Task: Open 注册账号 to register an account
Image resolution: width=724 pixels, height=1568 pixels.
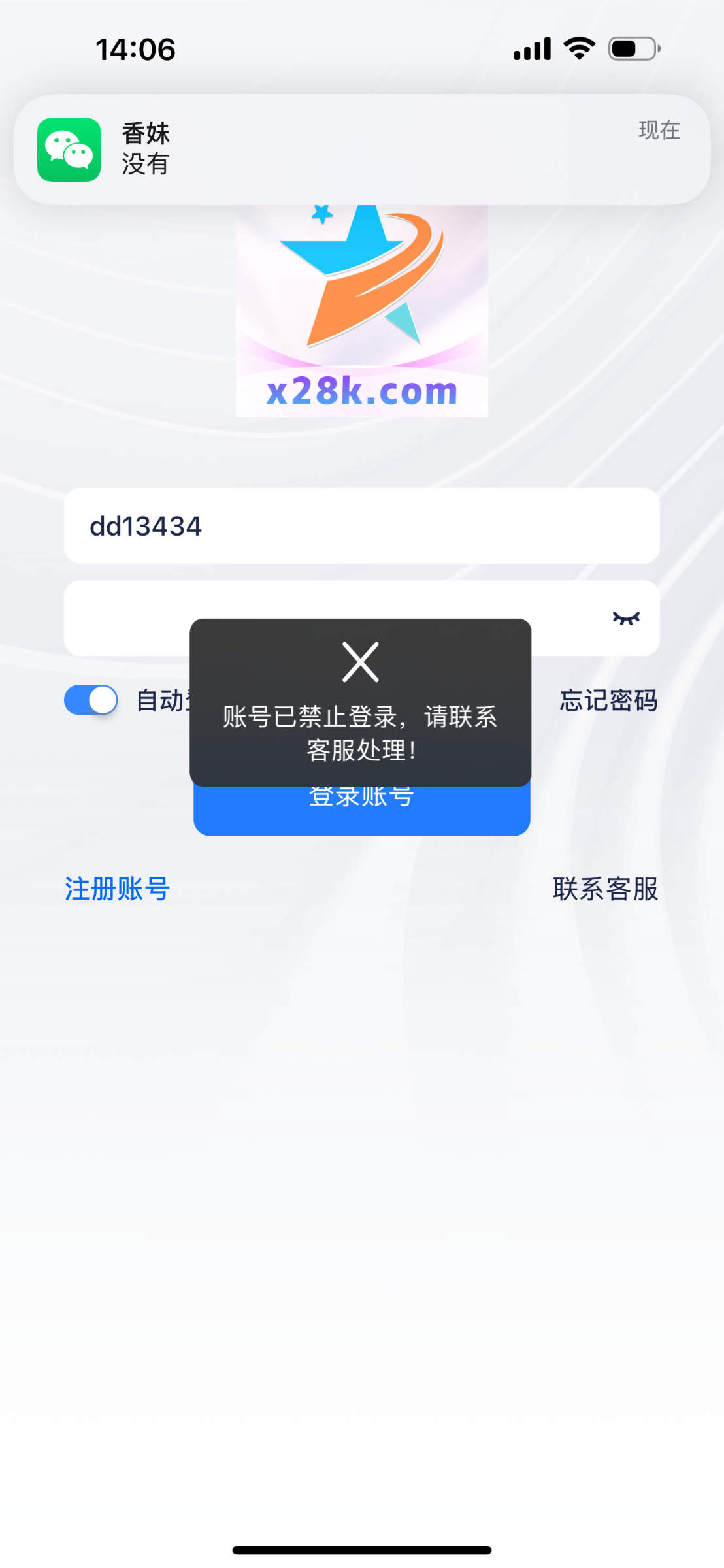Action: pyautogui.click(x=117, y=889)
